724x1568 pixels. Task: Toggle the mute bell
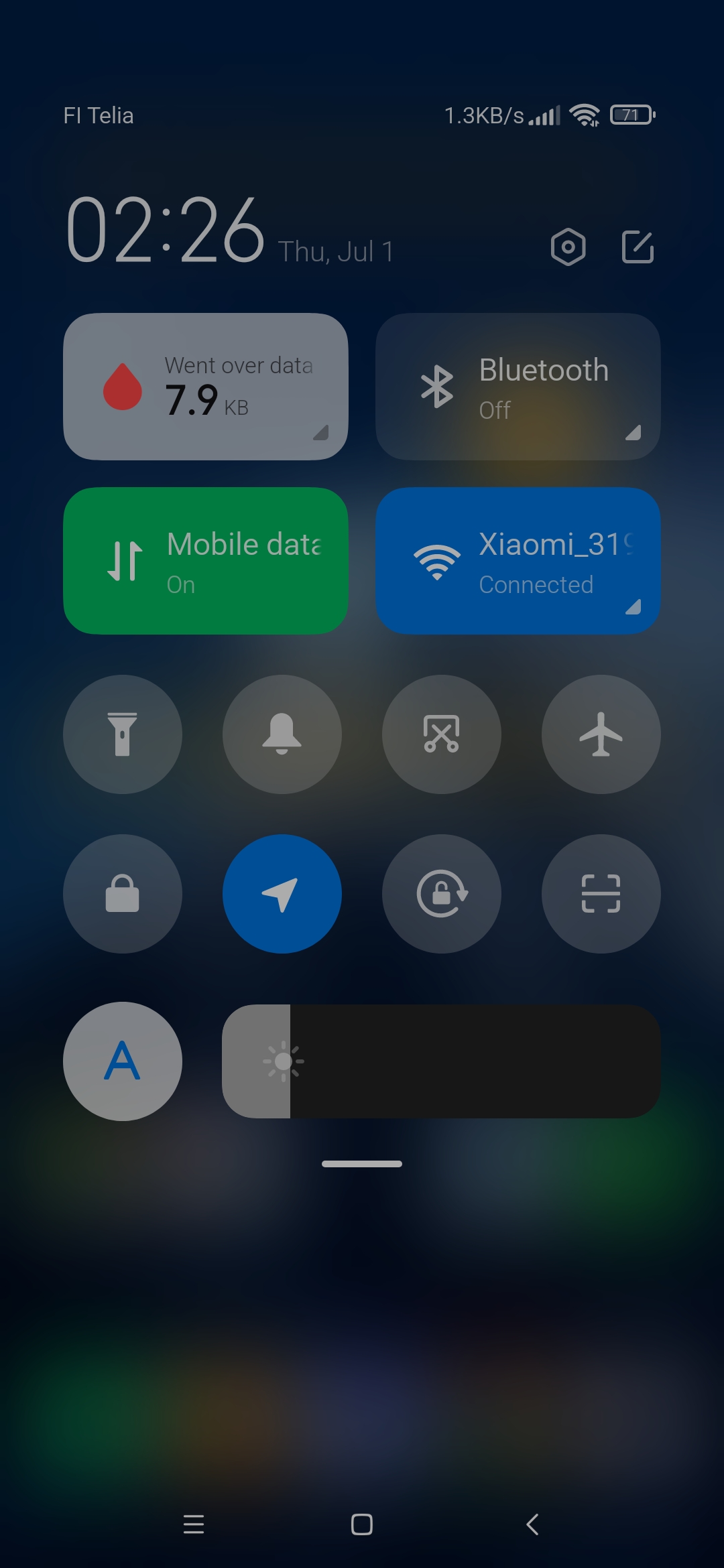[x=282, y=734]
